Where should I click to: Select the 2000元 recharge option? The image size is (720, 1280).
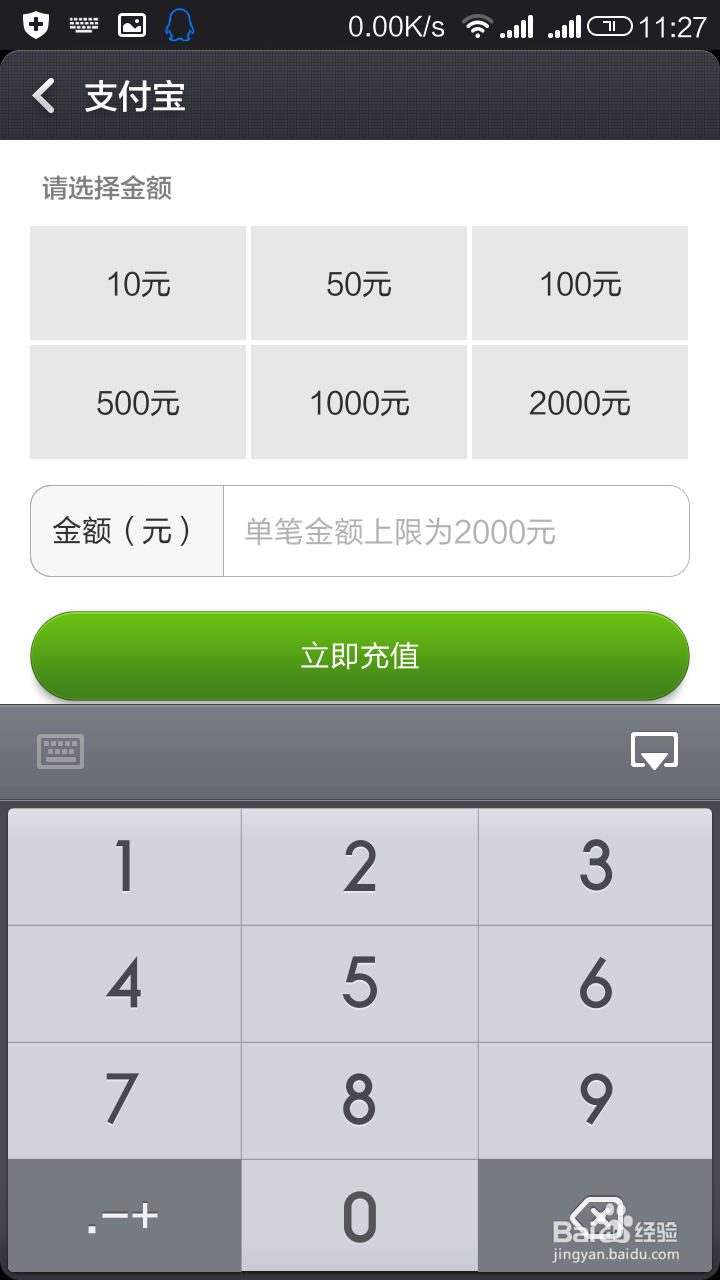click(x=579, y=402)
